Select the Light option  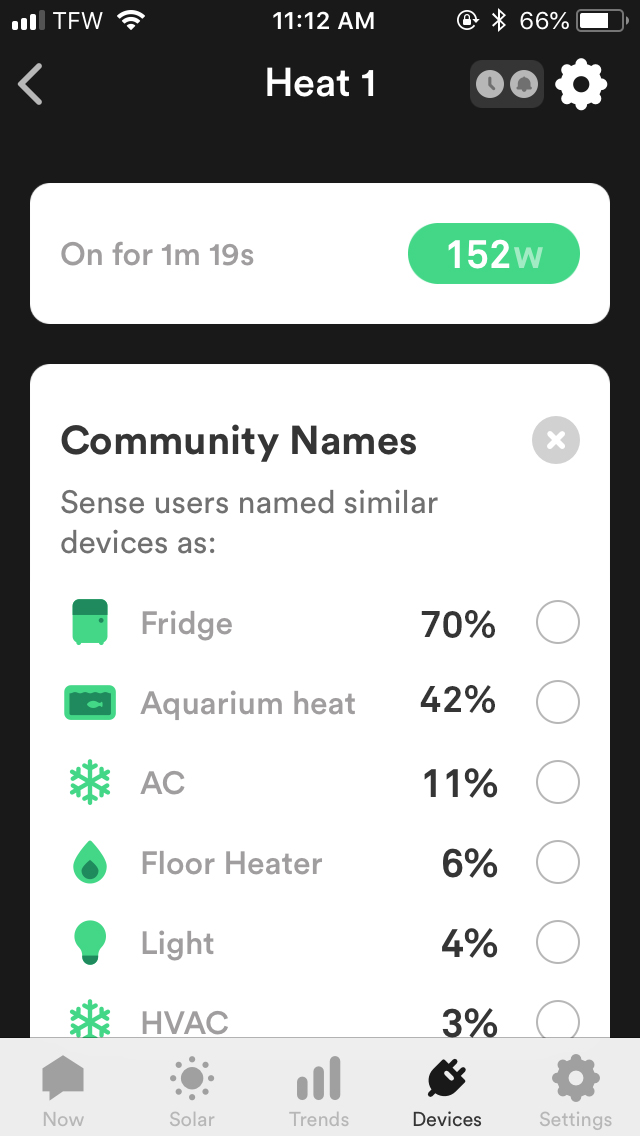[557, 943]
